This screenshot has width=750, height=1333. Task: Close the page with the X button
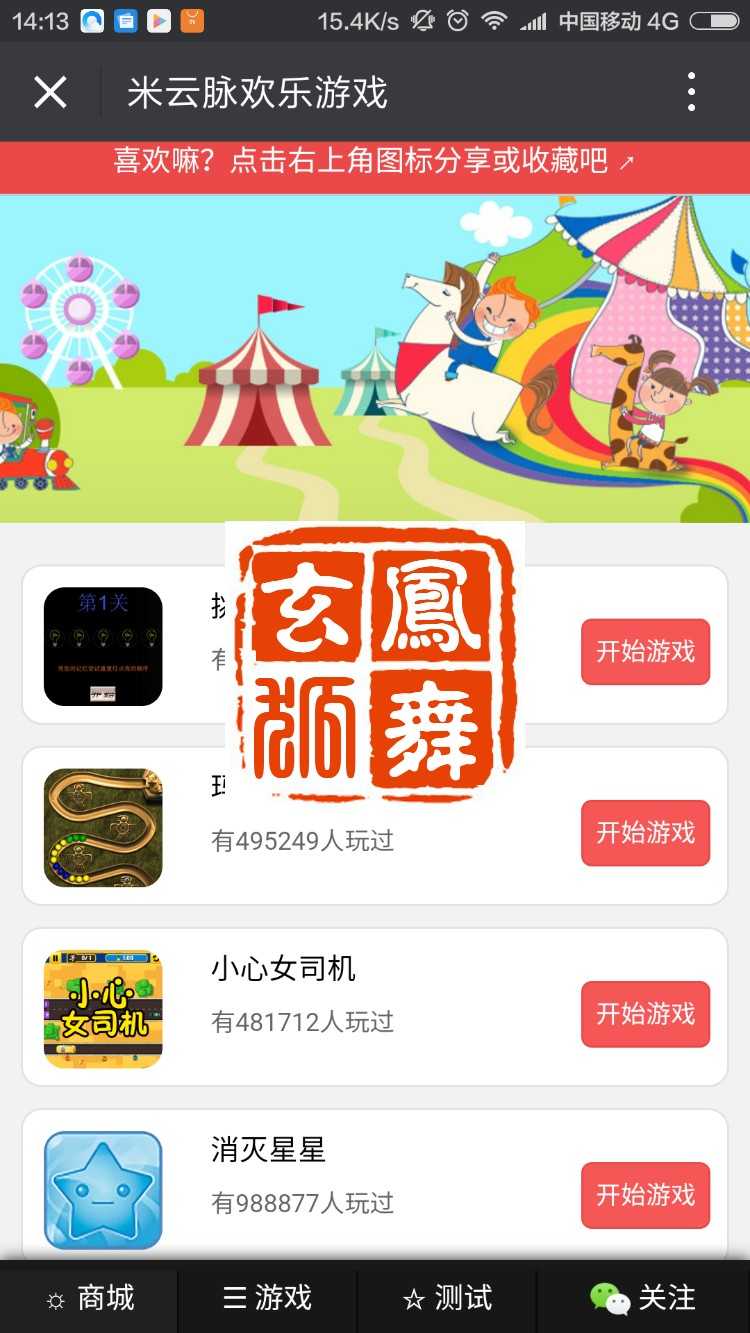[49, 91]
